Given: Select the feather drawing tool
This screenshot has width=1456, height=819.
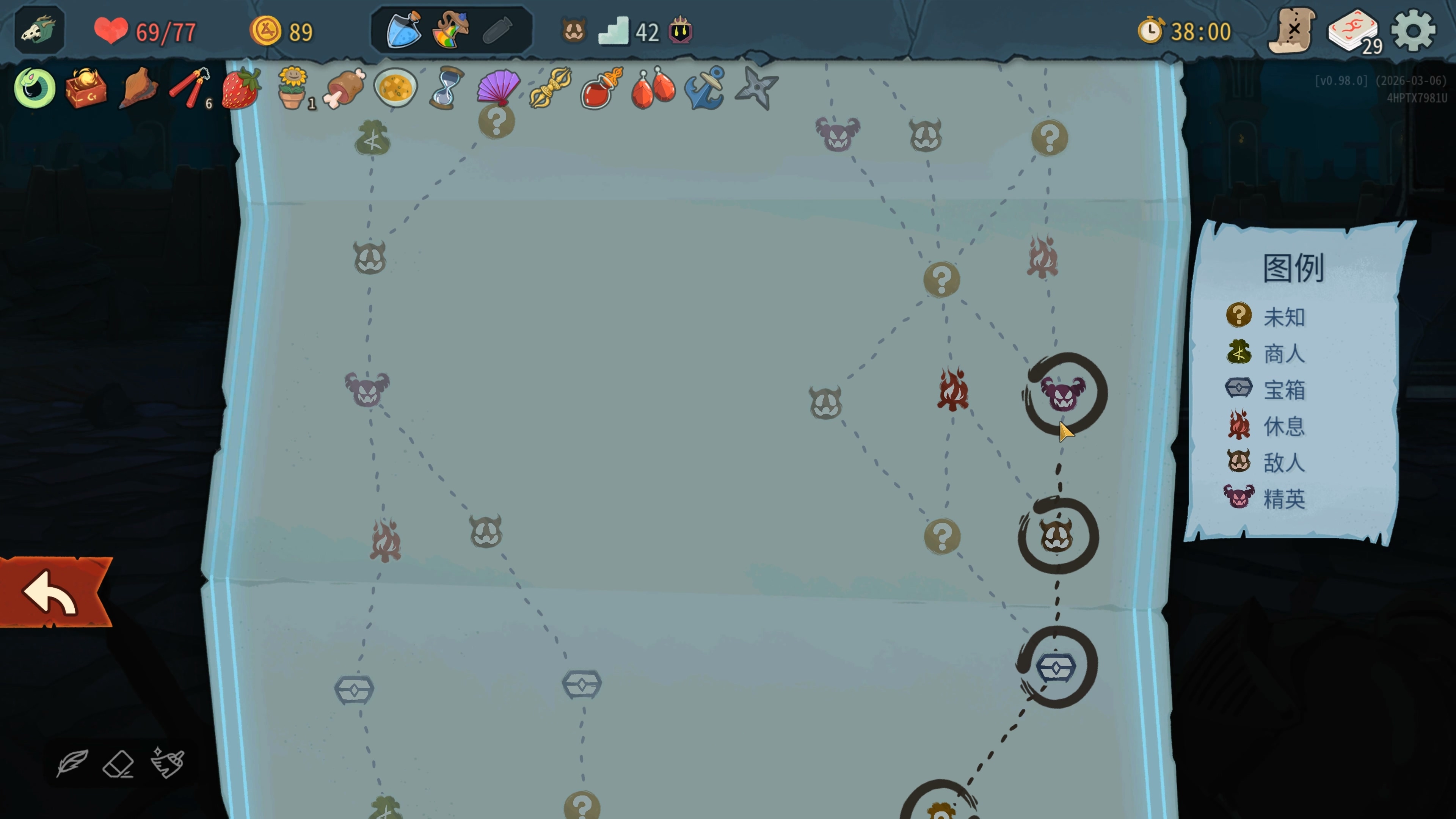Looking at the screenshot, I should click(x=72, y=763).
